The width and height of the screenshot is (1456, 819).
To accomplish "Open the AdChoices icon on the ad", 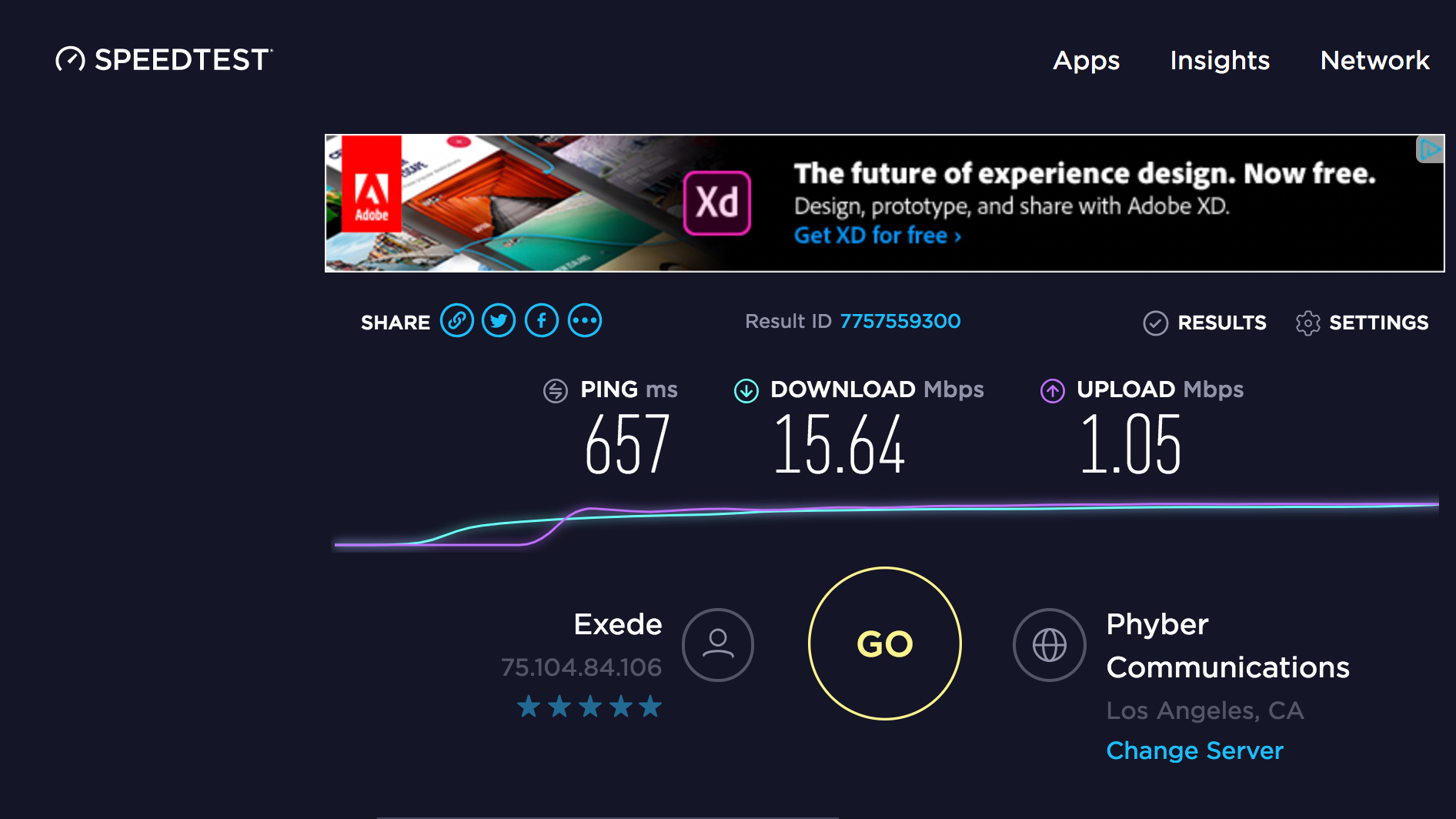I will click(x=1430, y=149).
